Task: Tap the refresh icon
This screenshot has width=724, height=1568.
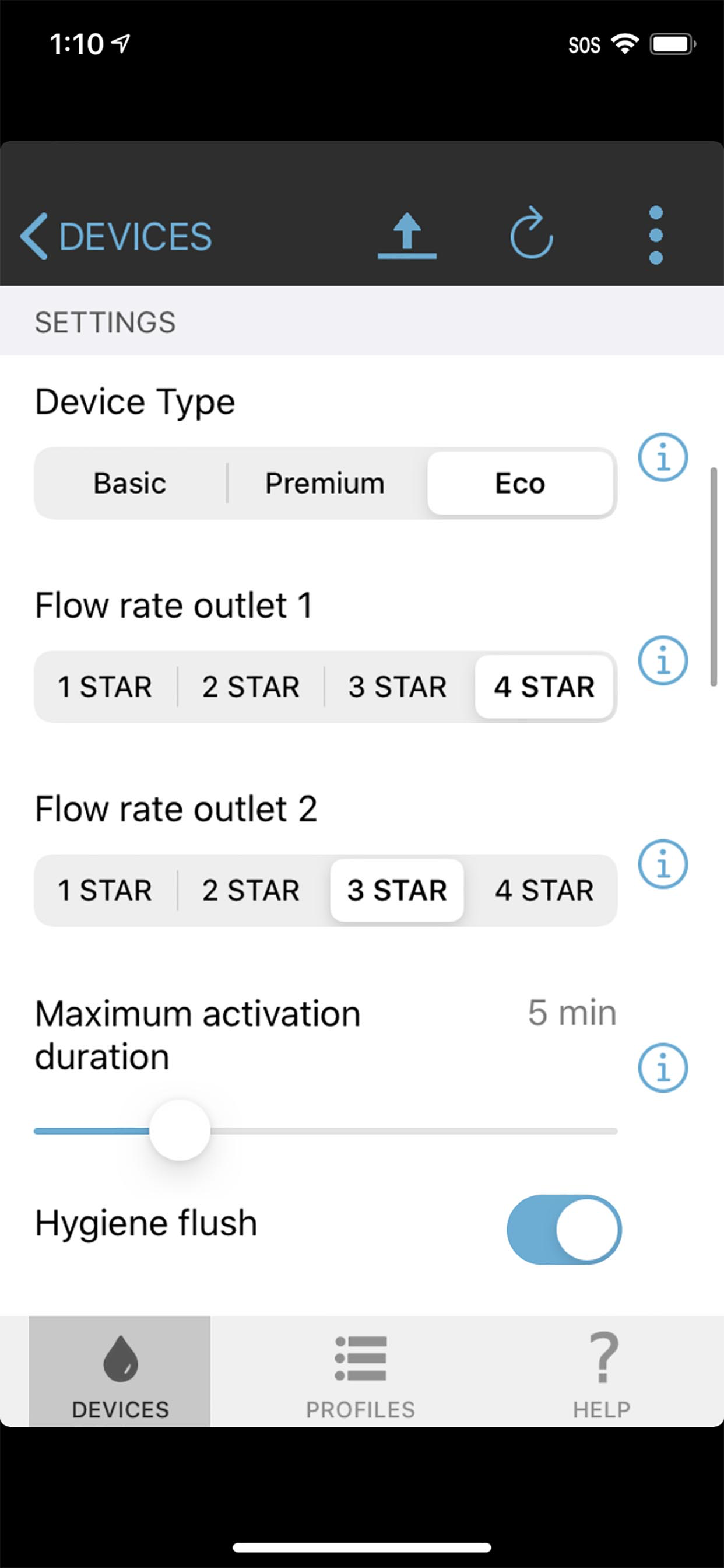Action: point(531,234)
